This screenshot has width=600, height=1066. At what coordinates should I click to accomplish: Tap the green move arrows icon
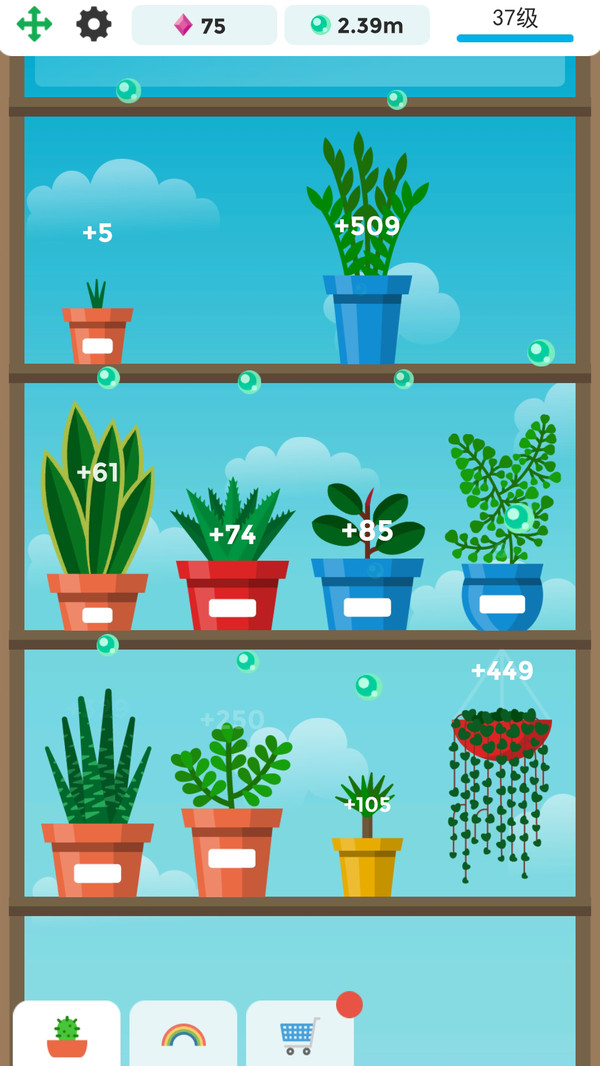point(34,24)
